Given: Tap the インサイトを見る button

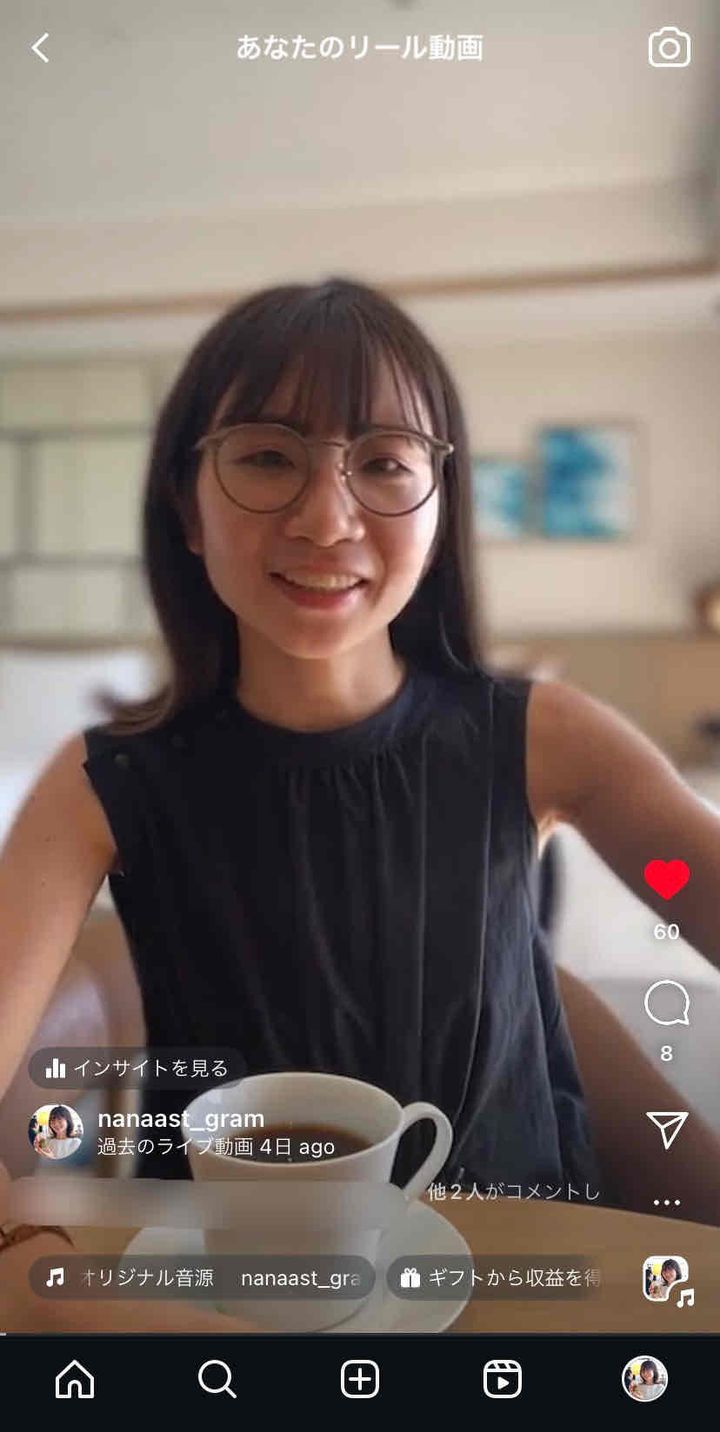Looking at the screenshot, I should point(137,1068).
